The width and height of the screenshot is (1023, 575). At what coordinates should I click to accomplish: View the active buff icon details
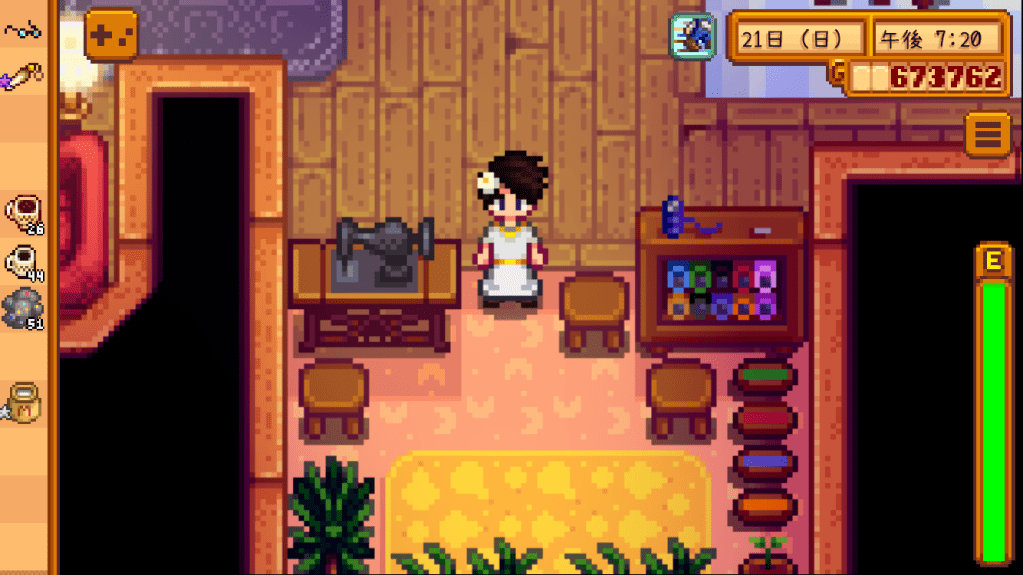tap(692, 36)
